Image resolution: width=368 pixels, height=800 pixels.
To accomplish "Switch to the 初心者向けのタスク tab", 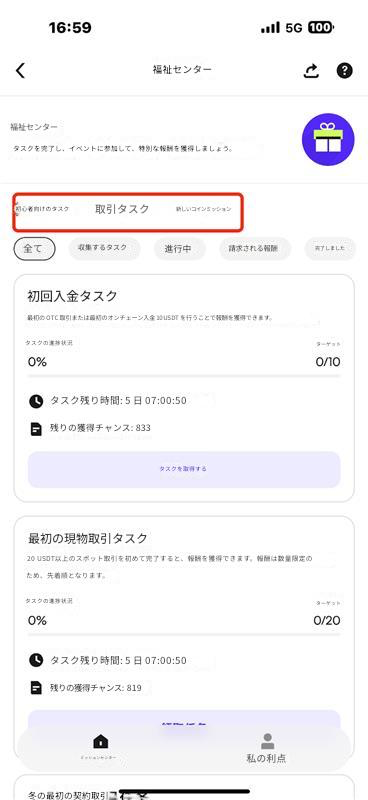I will tap(42, 209).
